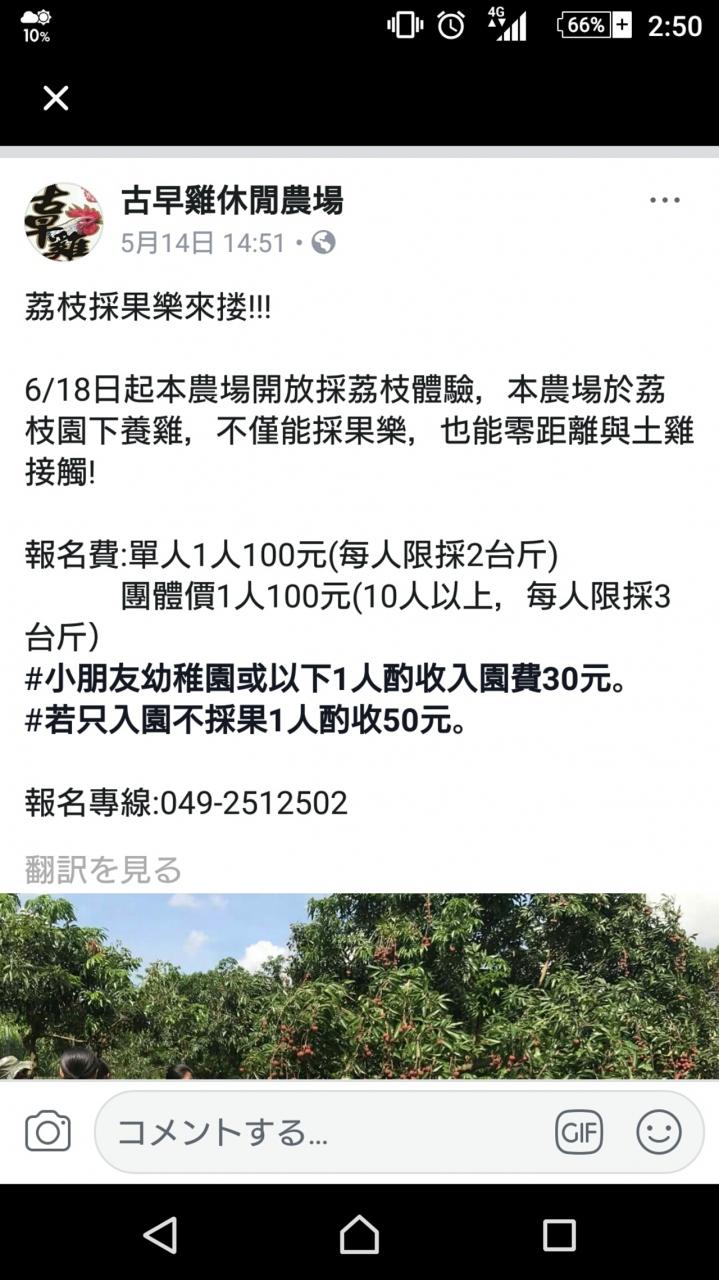Open the emoji sticker picker
The height and width of the screenshot is (1280, 719).
tap(659, 1132)
